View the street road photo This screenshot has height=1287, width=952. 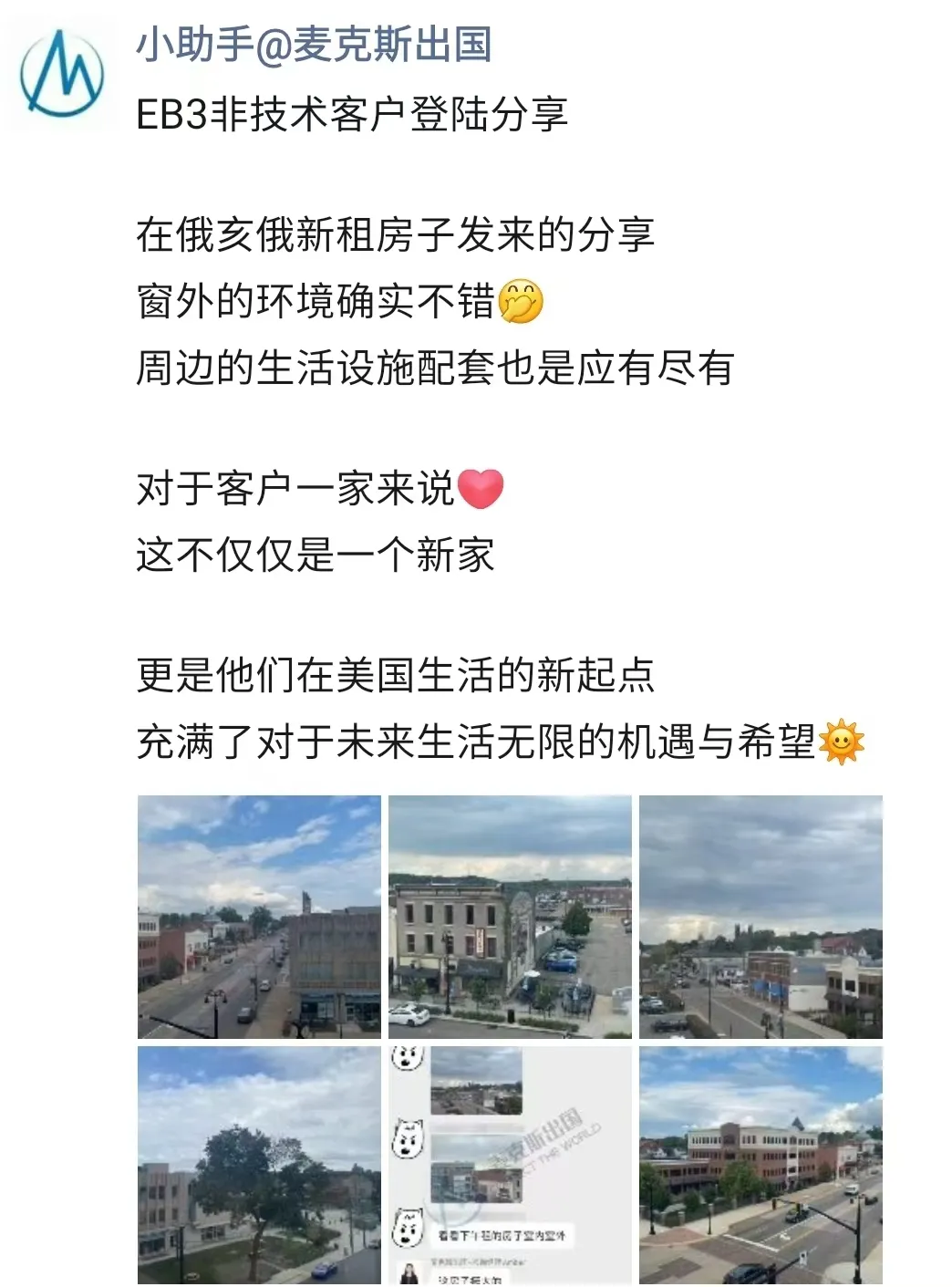click(259, 917)
